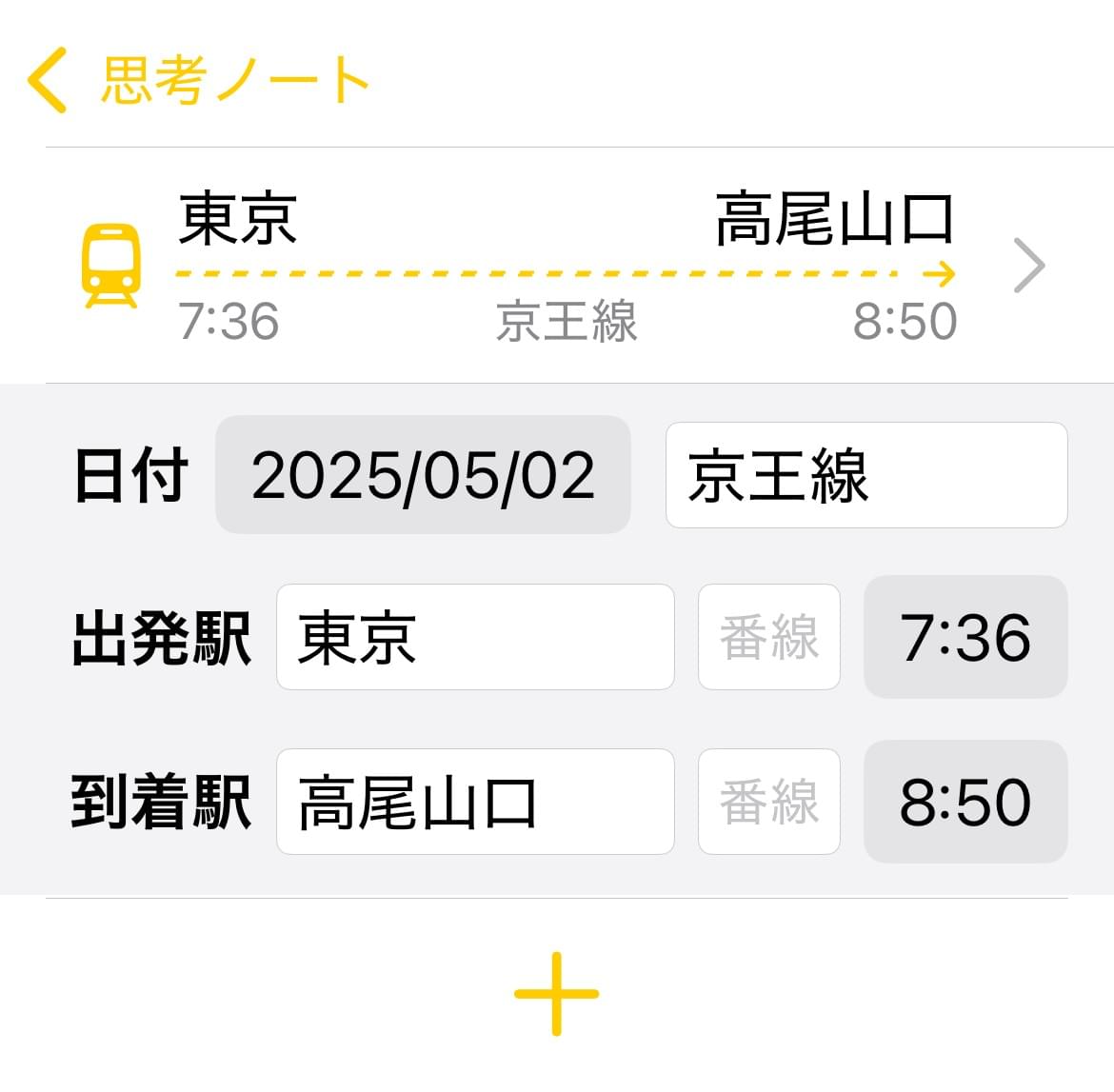The height and width of the screenshot is (1092, 1114).
Task: Add a new route with the plus button
Action: click(x=557, y=993)
